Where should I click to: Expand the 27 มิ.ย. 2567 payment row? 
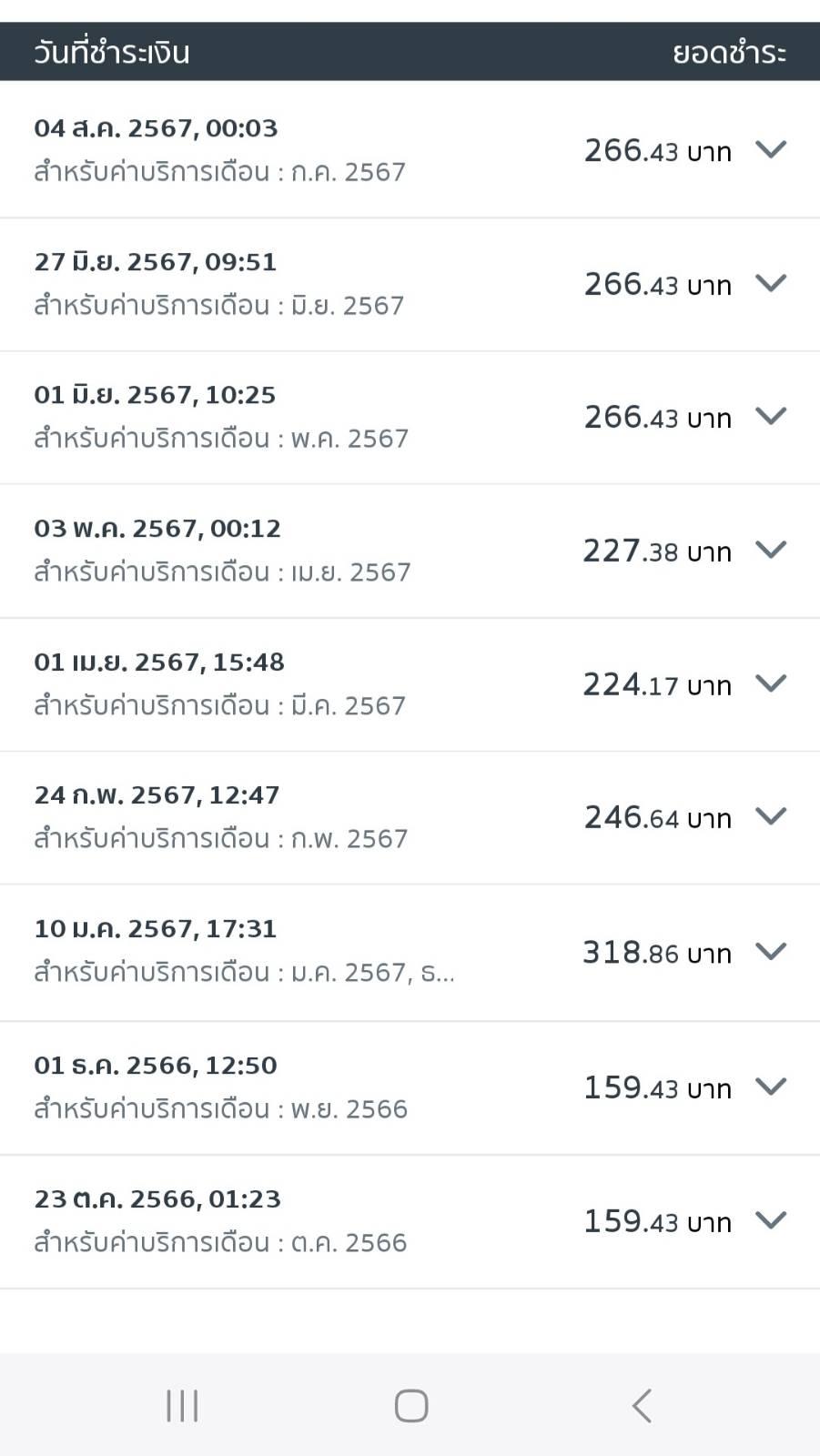click(x=770, y=283)
